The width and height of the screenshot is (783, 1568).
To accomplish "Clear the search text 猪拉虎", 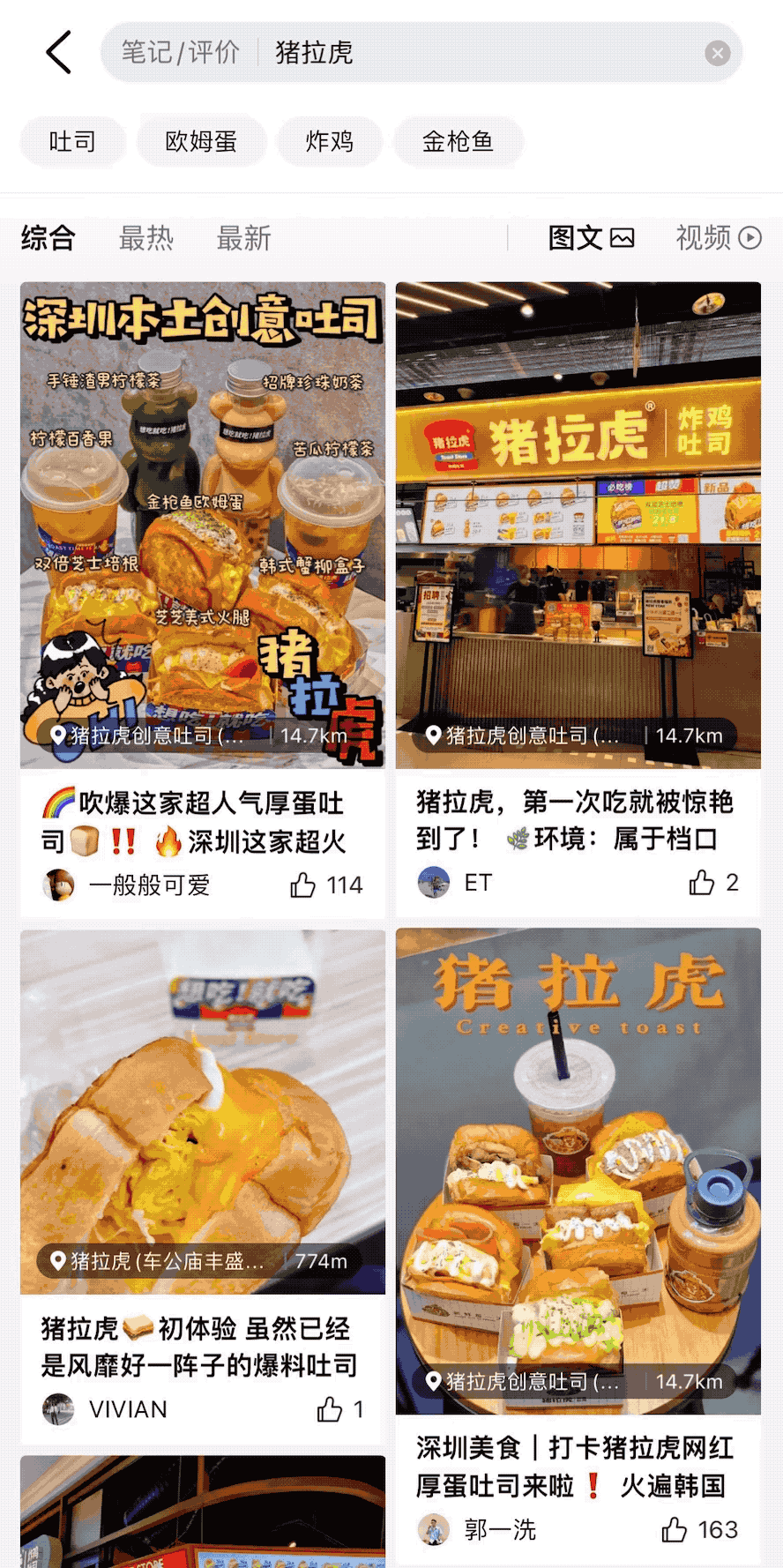I will click(x=718, y=53).
